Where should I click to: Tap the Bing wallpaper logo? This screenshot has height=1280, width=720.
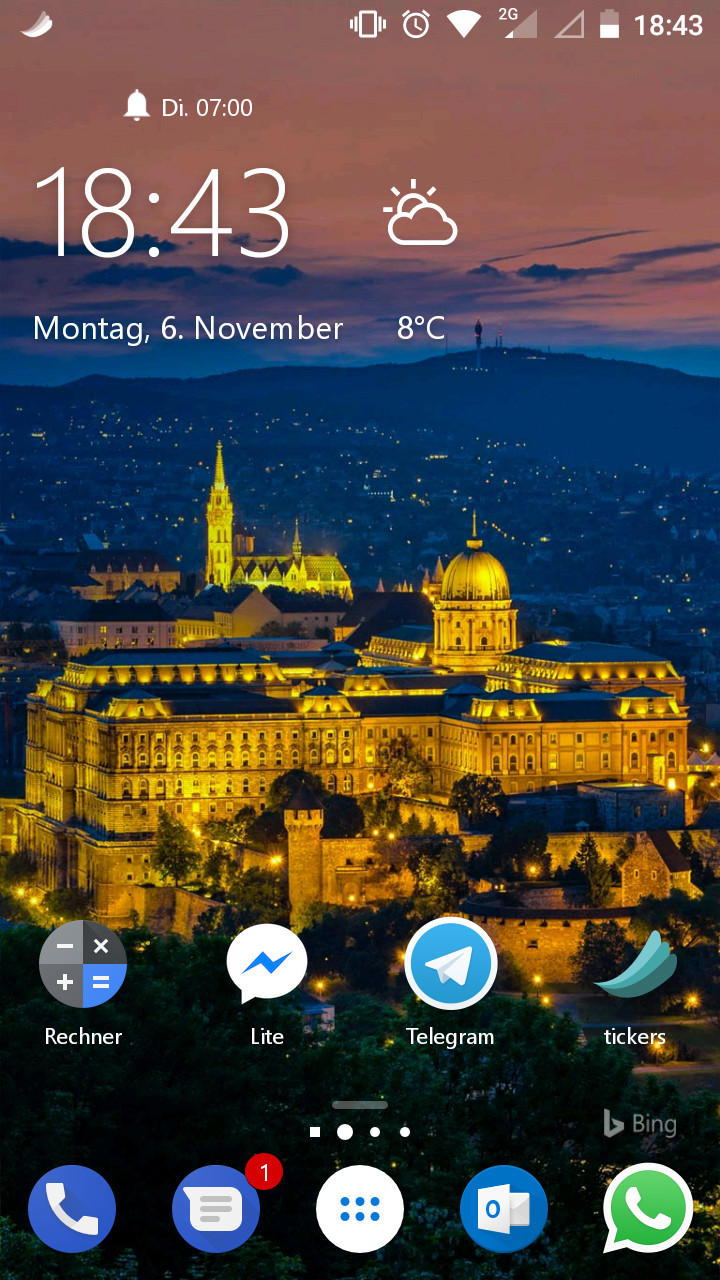click(x=640, y=1124)
